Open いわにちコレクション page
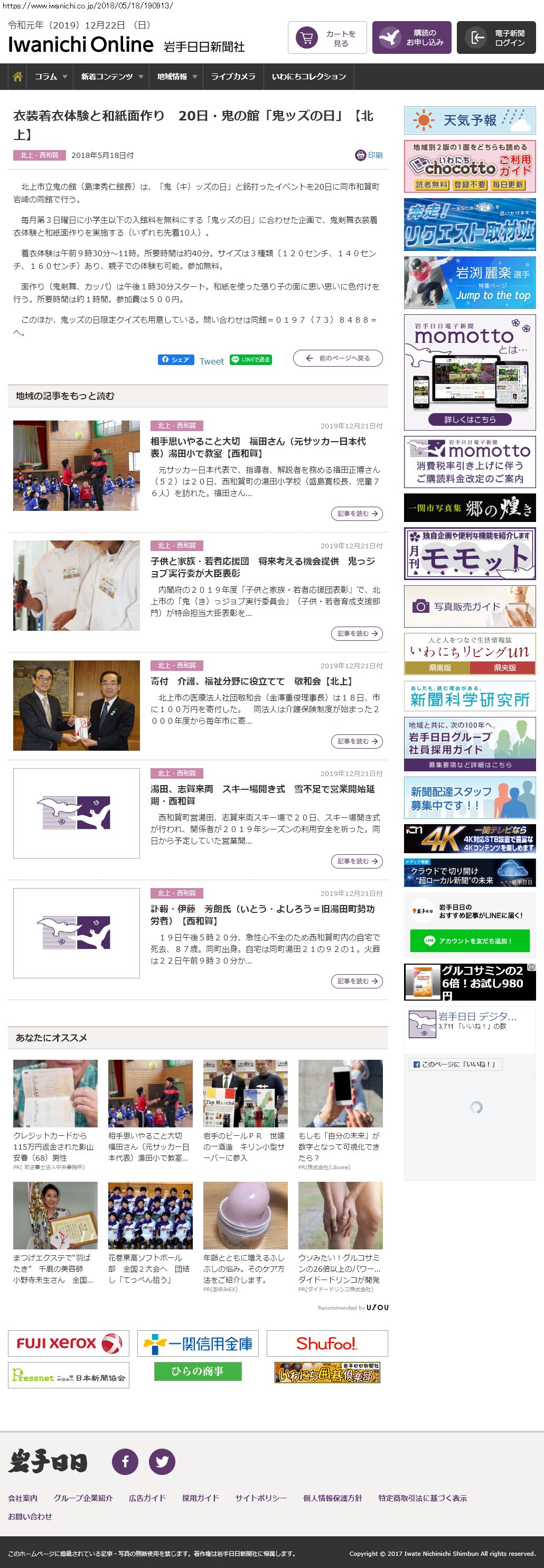 pos(308,77)
